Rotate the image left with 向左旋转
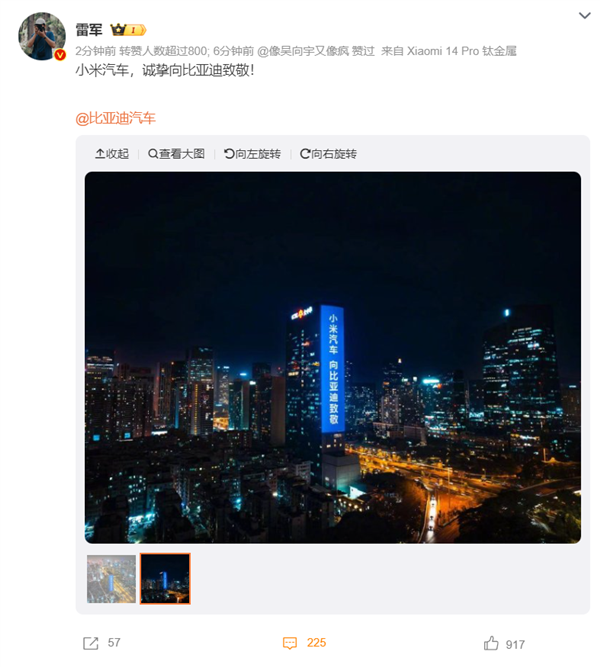 pos(252,154)
